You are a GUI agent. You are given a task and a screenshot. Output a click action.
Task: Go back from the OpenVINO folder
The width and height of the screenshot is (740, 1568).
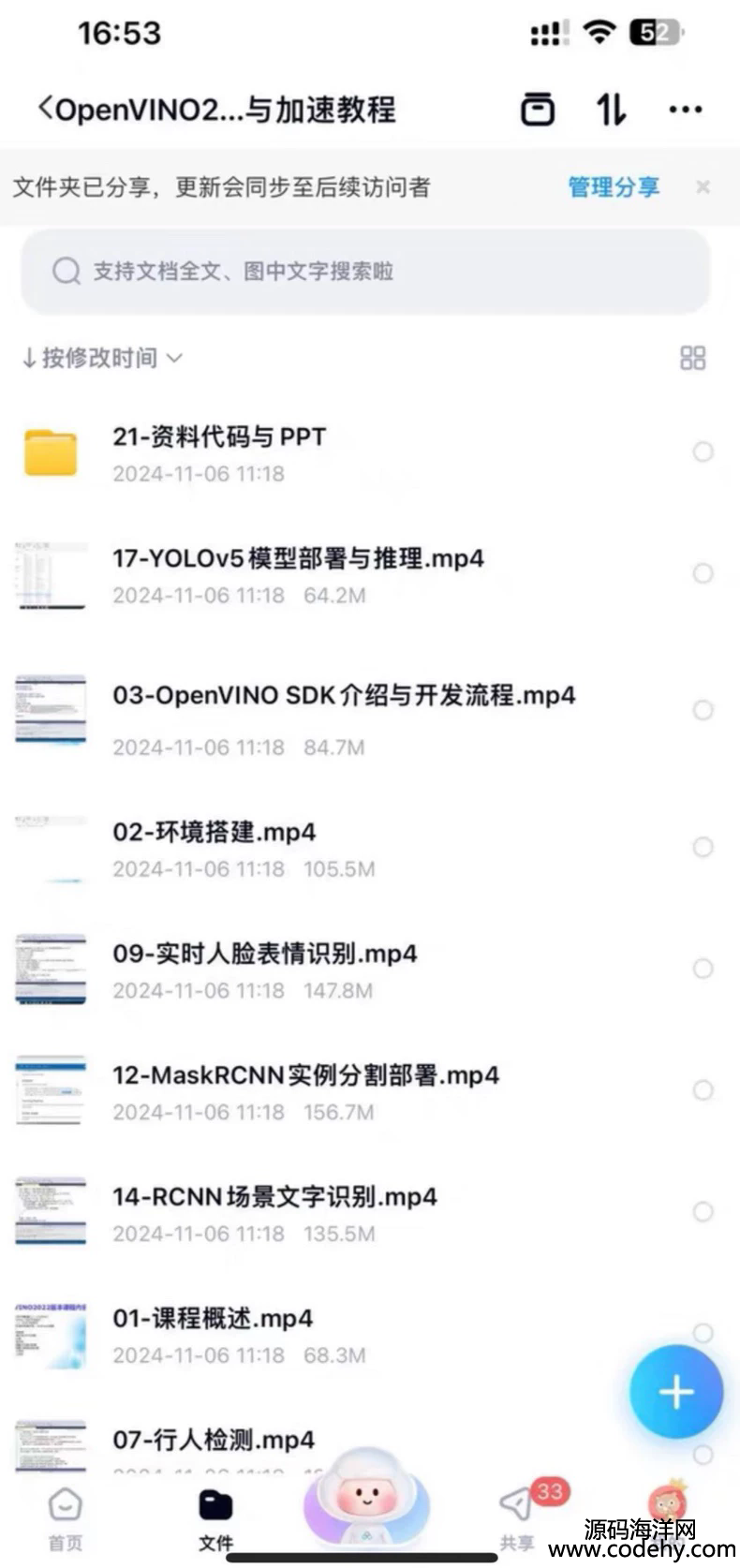(x=44, y=109)
